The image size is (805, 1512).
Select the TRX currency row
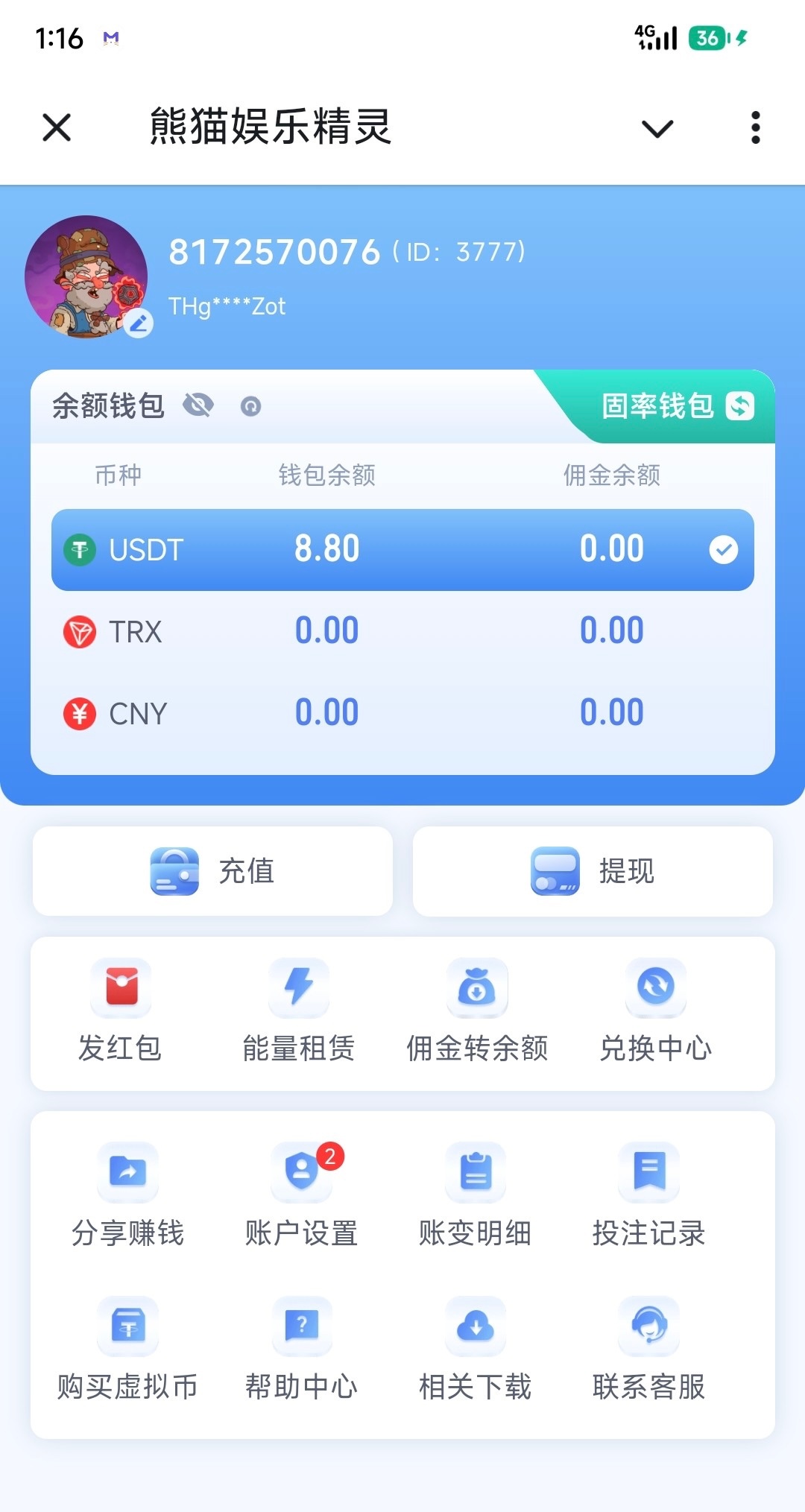[x=402, y=632]
